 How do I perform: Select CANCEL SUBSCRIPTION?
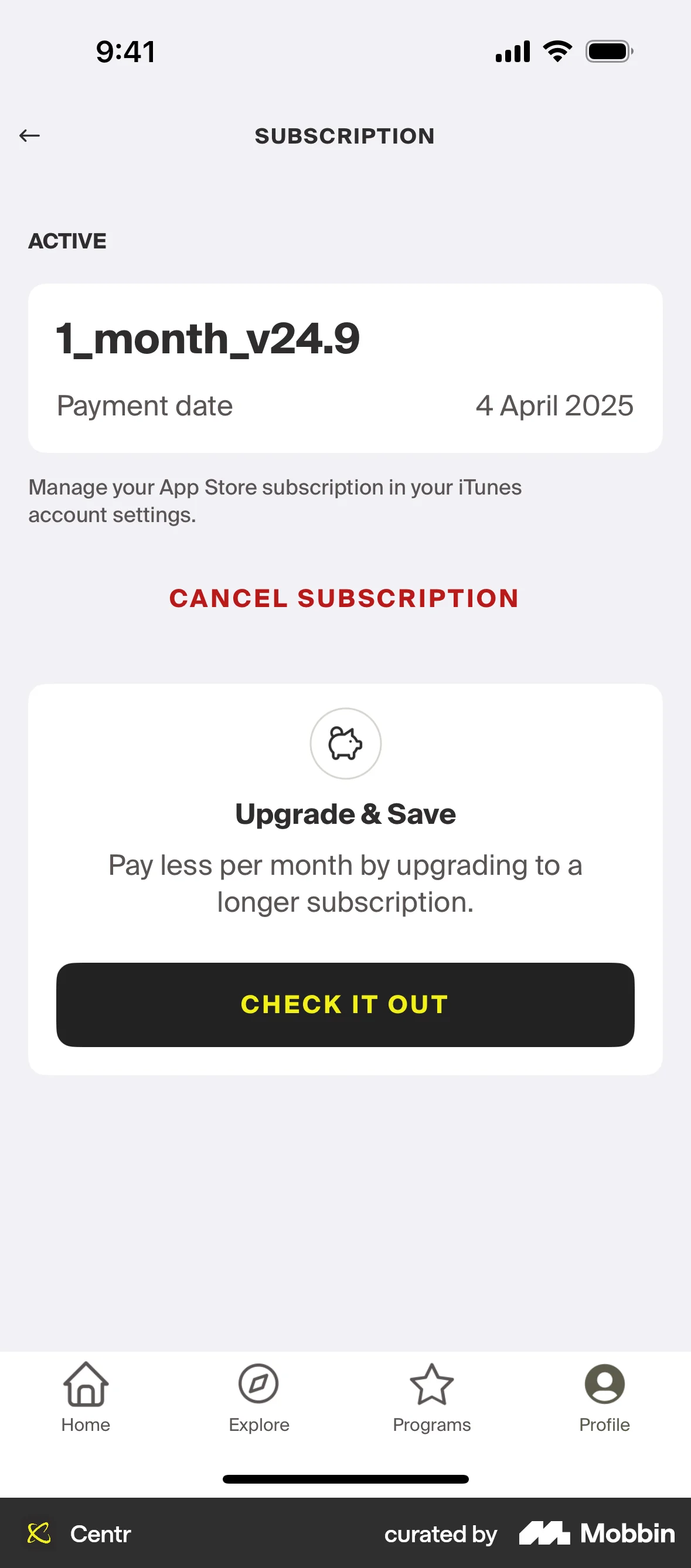tap(345, 598)
